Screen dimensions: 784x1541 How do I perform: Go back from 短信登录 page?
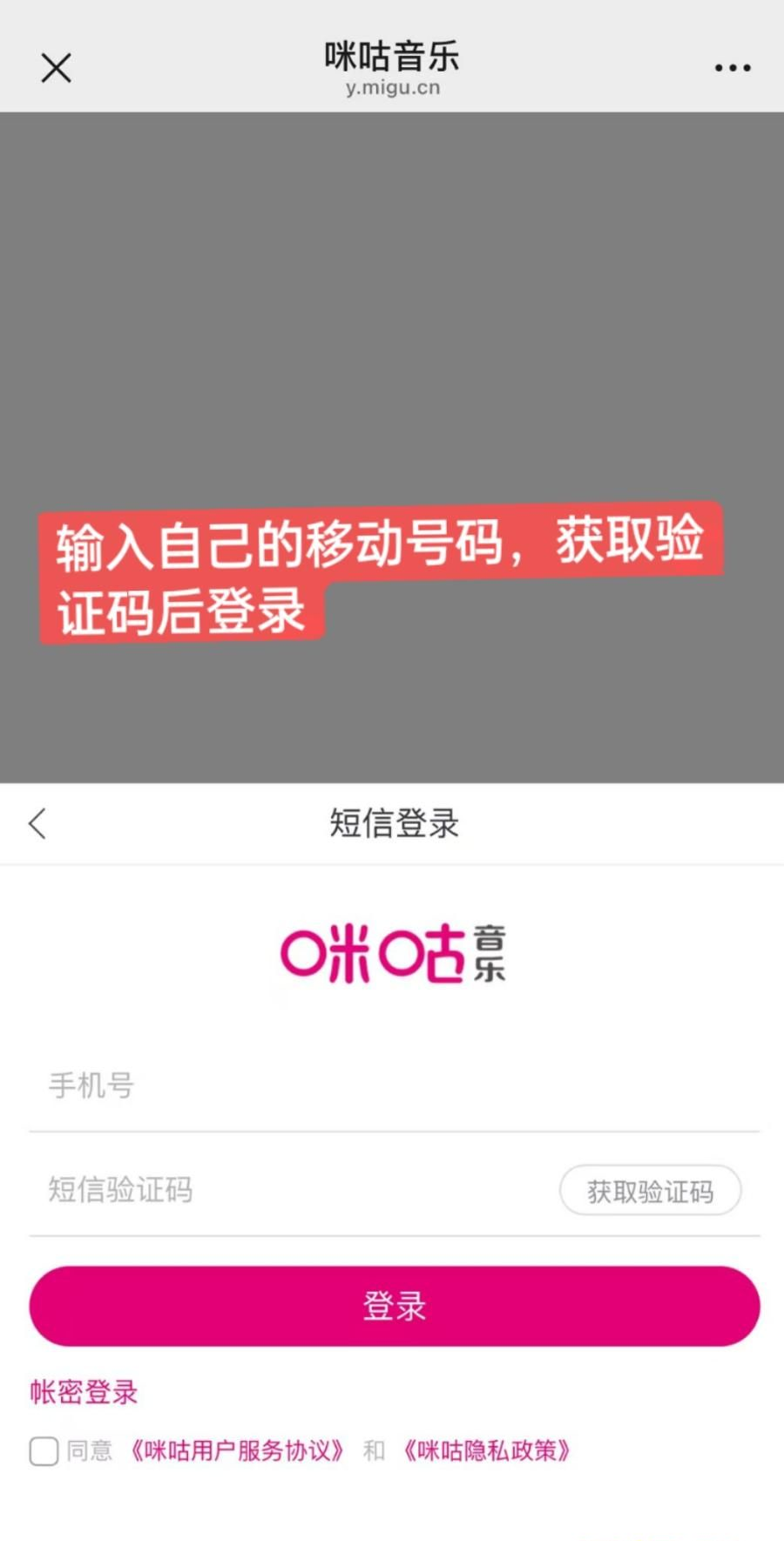point(37,823)
